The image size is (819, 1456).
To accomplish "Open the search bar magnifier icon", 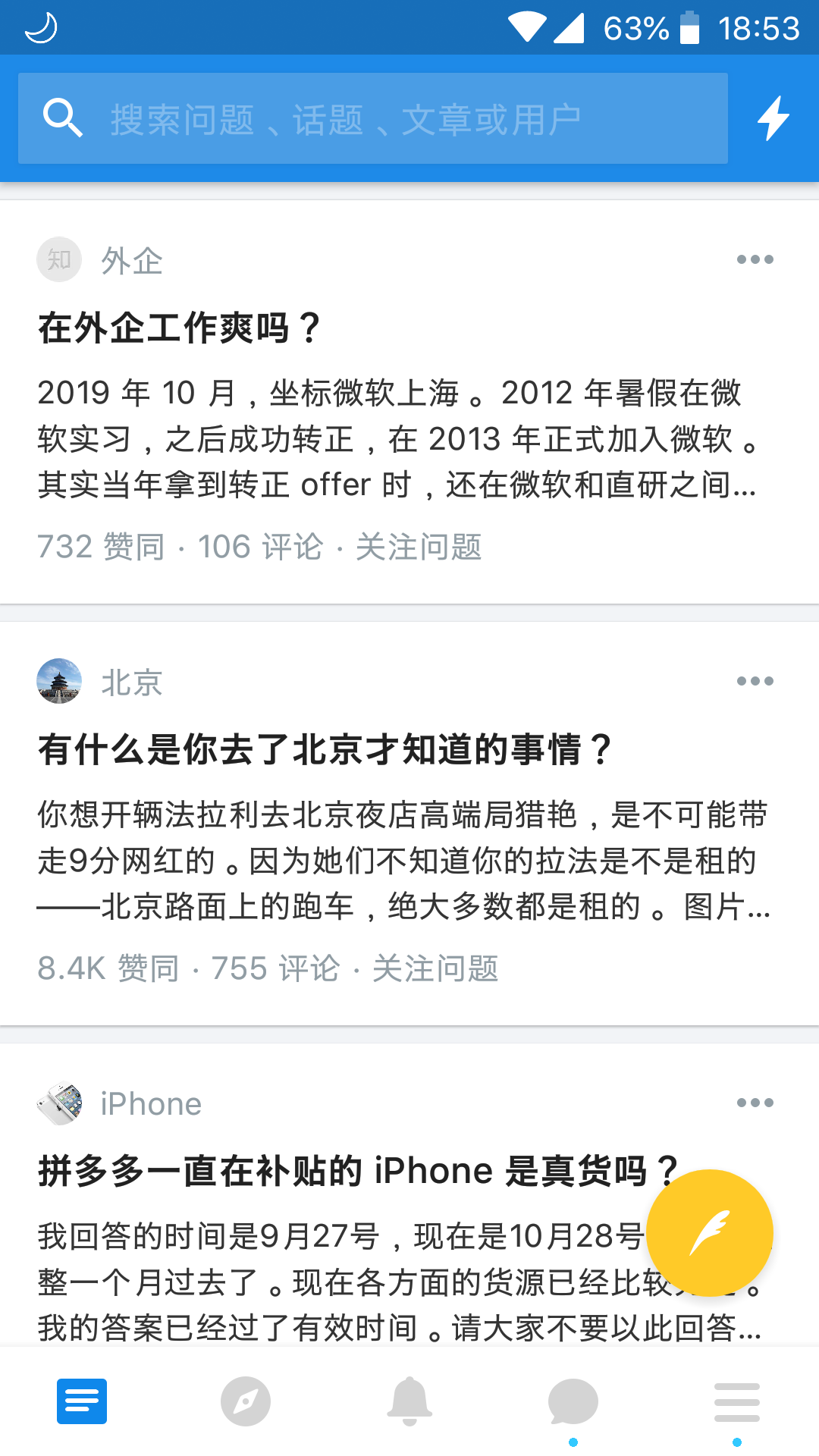I will pyautogui.click(x=64, y=118).
